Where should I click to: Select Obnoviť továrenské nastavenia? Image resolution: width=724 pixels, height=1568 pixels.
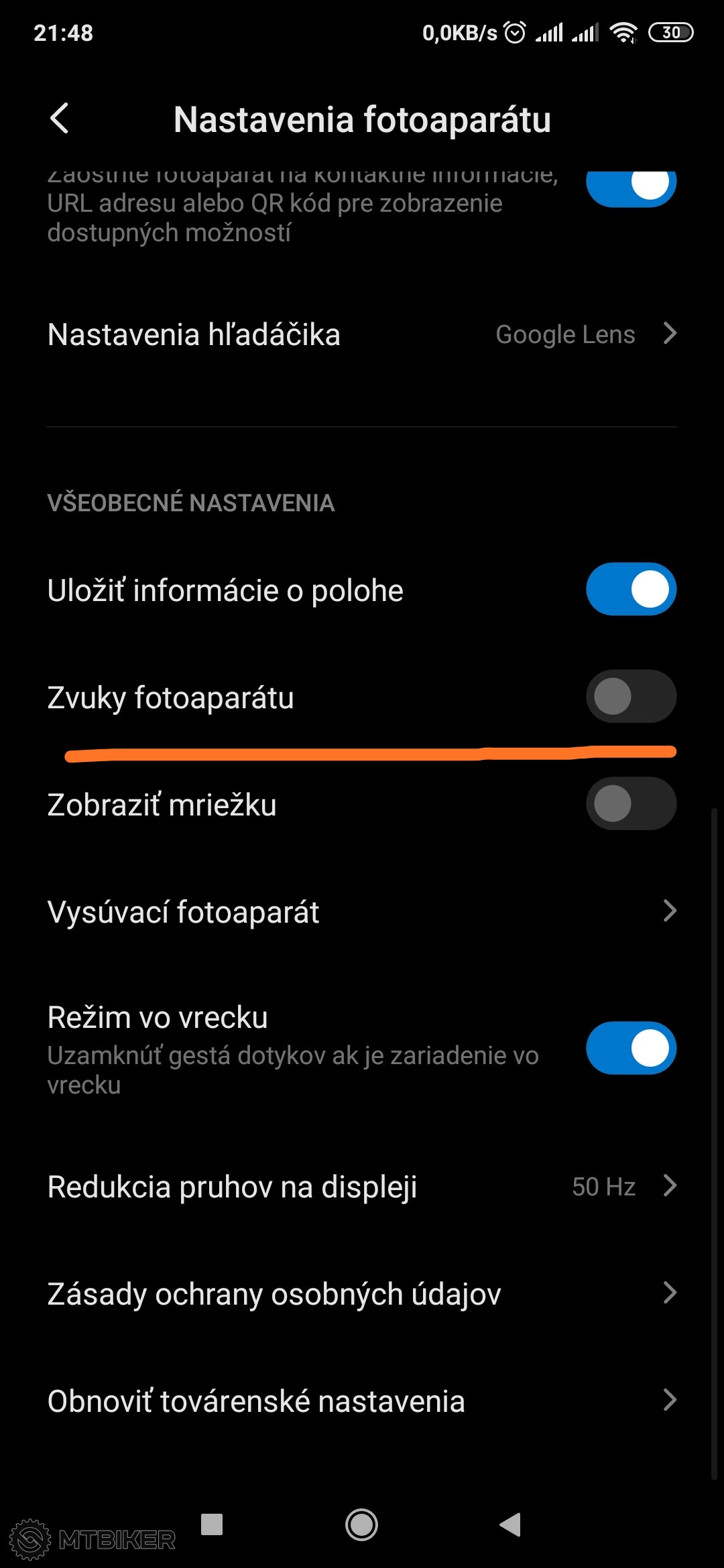point(362,1401)
